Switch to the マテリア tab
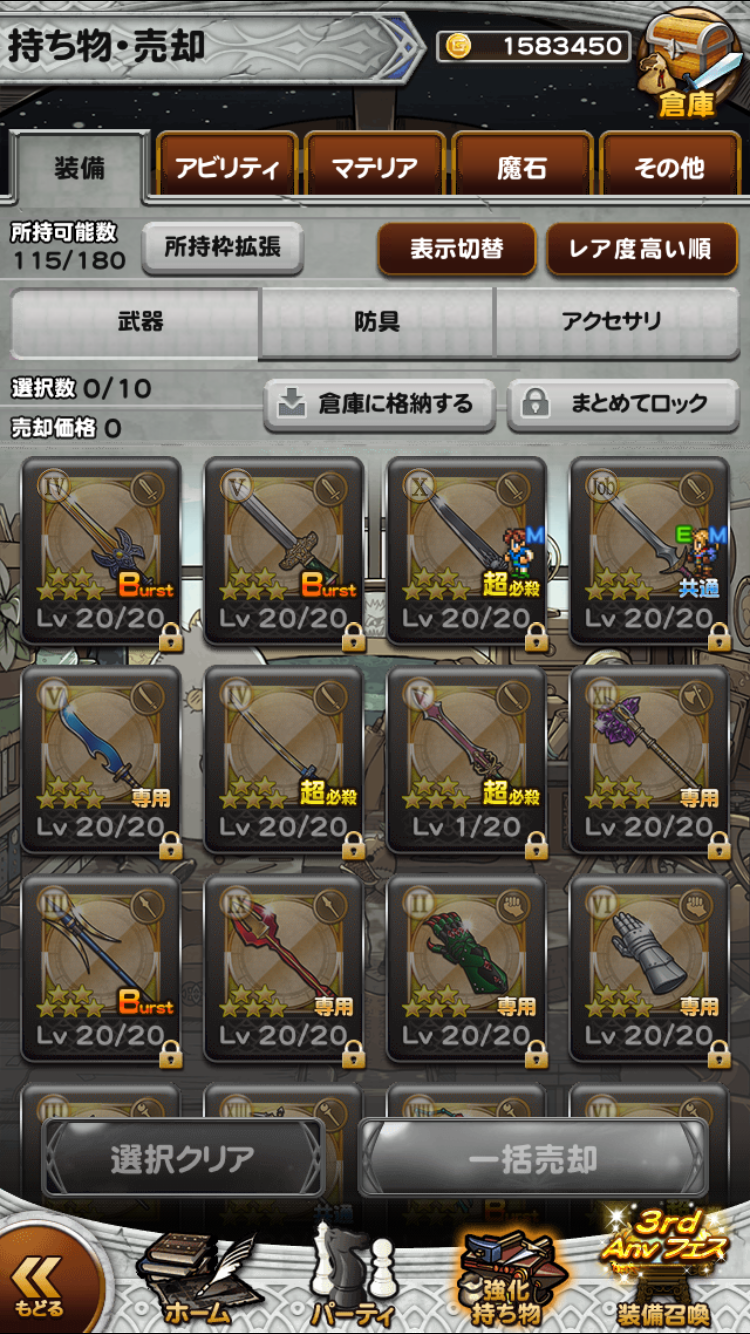 374,167
